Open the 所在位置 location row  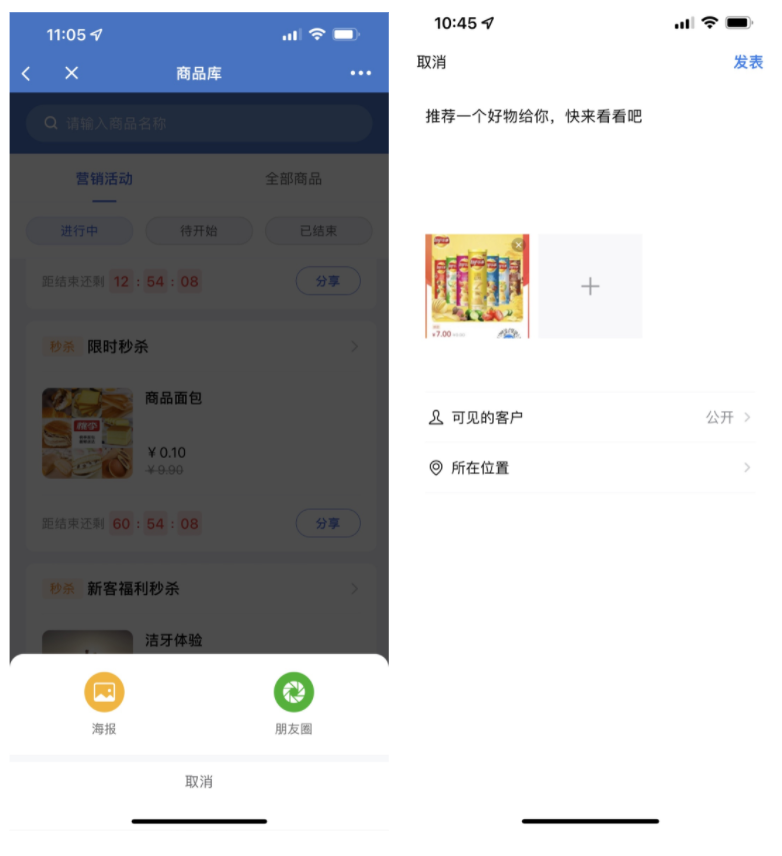coord(589,468)
